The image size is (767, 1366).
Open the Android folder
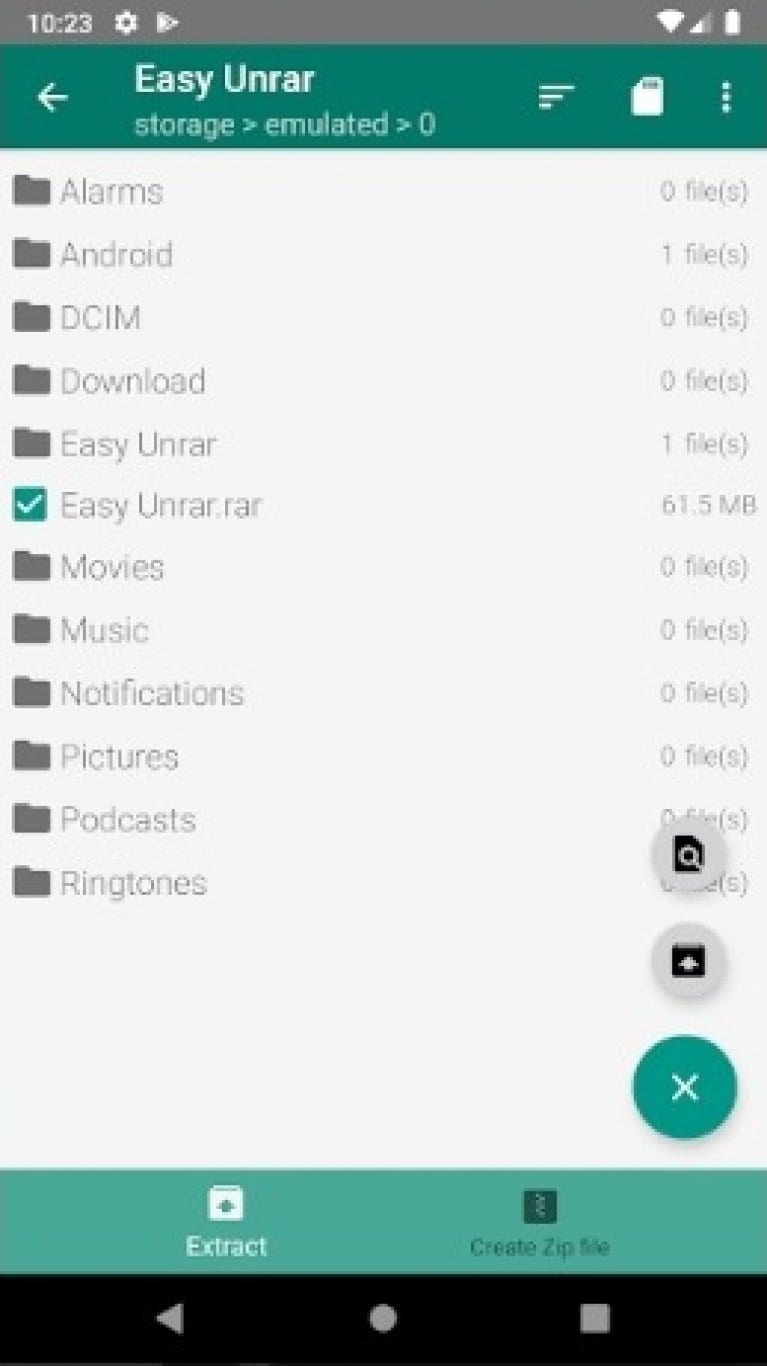pyautogui.click(x=117, y=254)
